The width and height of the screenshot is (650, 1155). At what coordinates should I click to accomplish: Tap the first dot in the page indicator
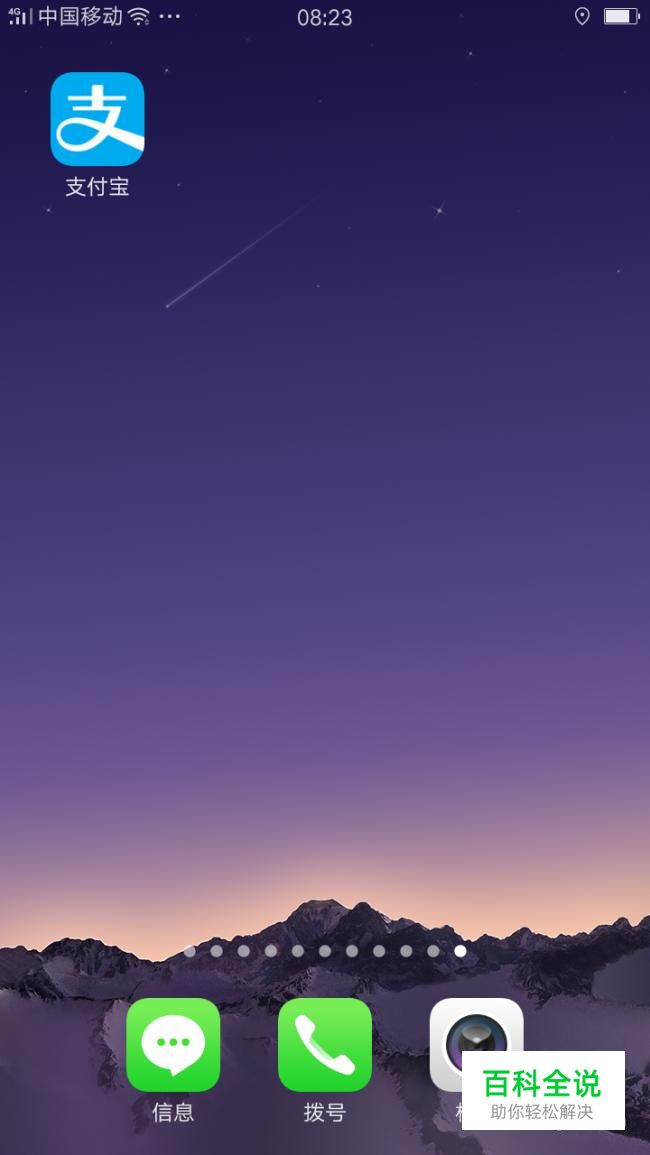click(190, 951)
